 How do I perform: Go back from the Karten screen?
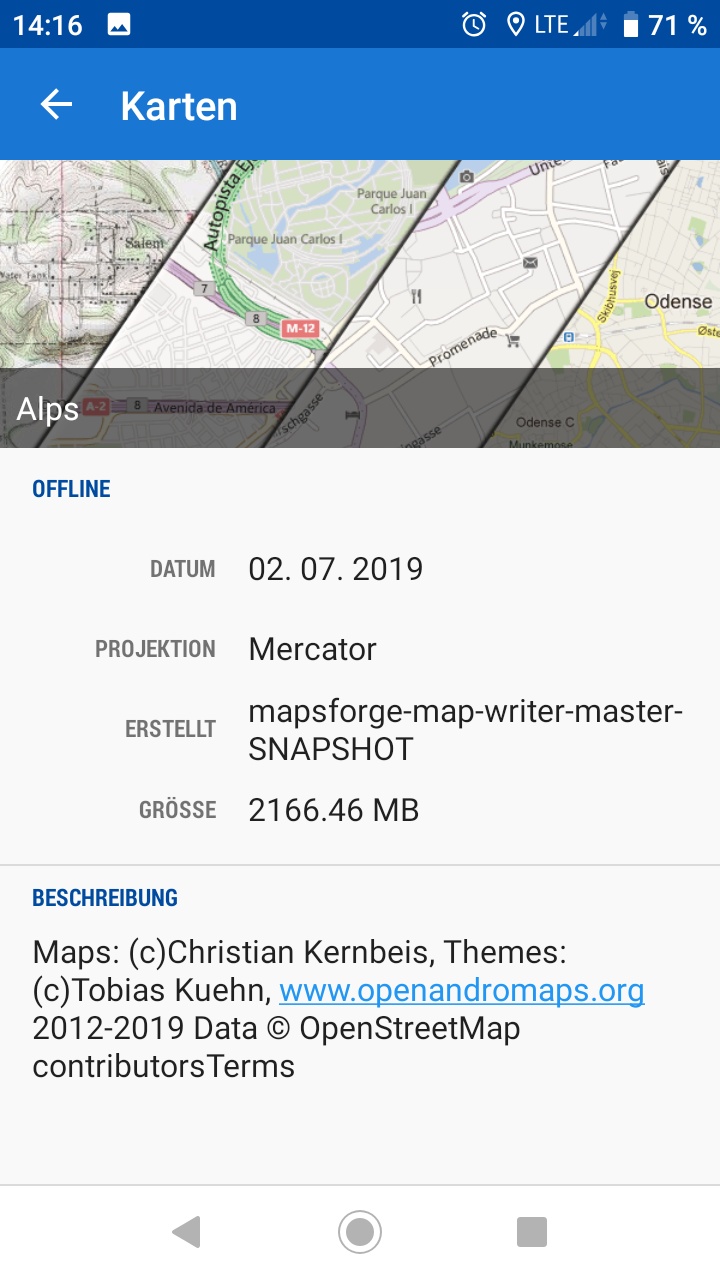[x=57, y=105]
